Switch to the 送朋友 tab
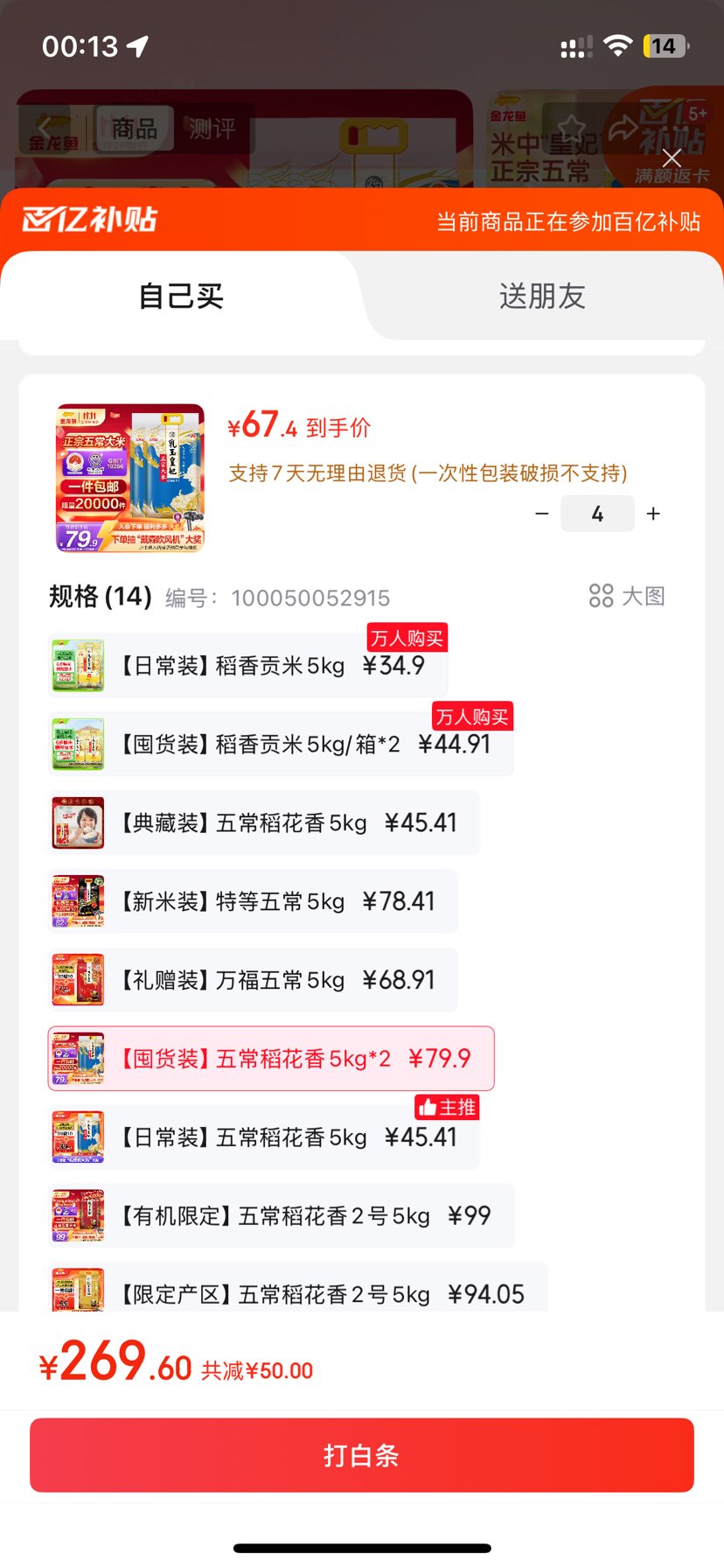The width and height of the screenshot is (724, 1568). click(541, 297)
